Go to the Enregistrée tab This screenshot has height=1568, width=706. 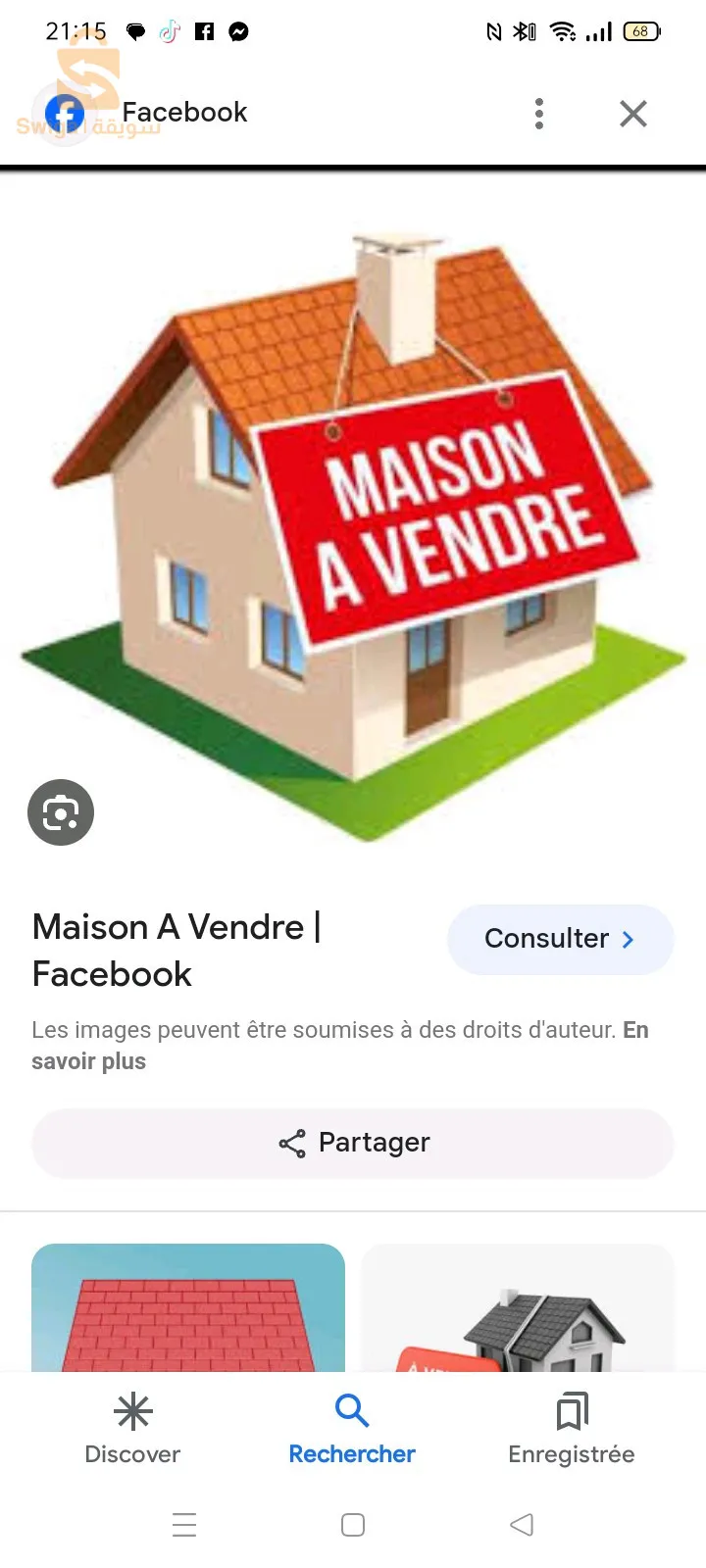click(571, 1429)
